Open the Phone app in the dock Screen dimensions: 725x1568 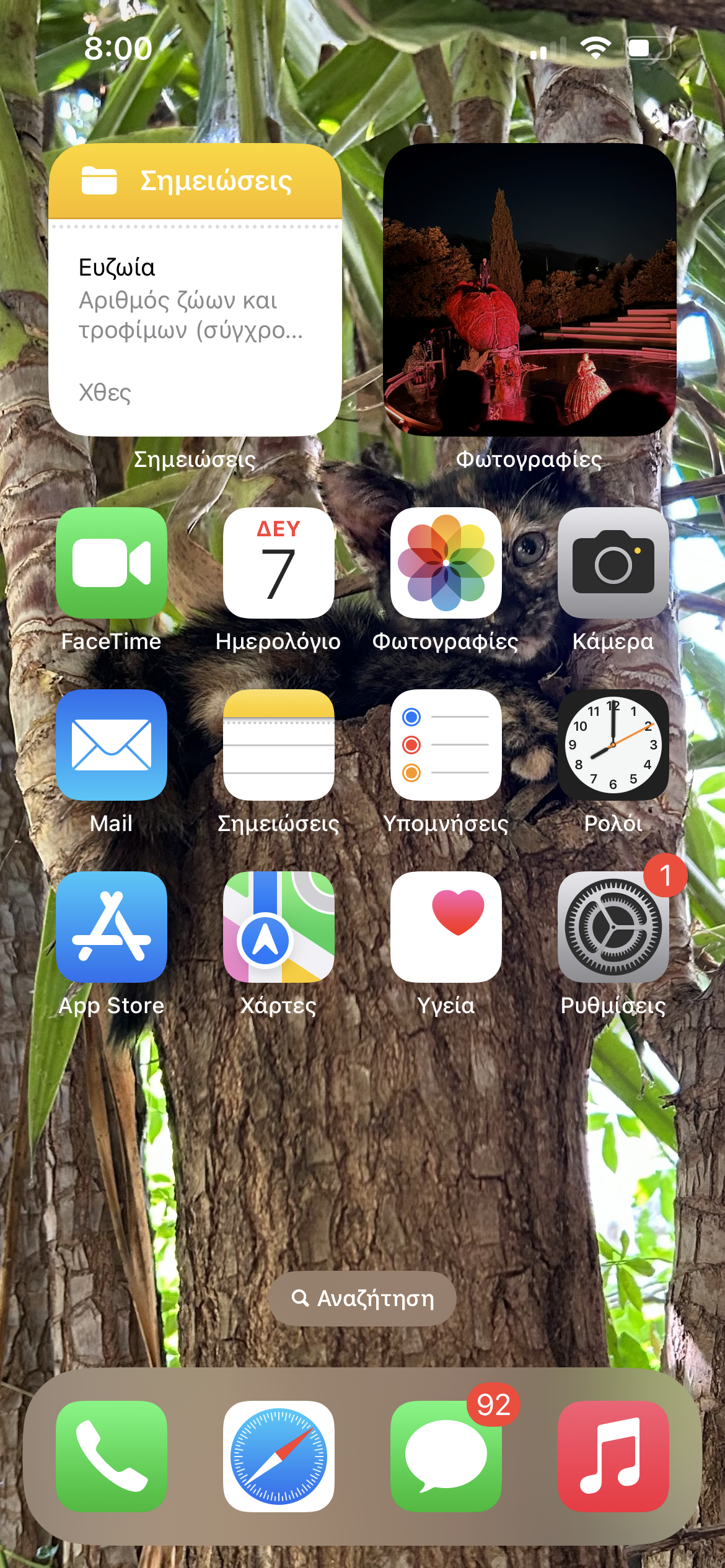(x=112, y=1456)
